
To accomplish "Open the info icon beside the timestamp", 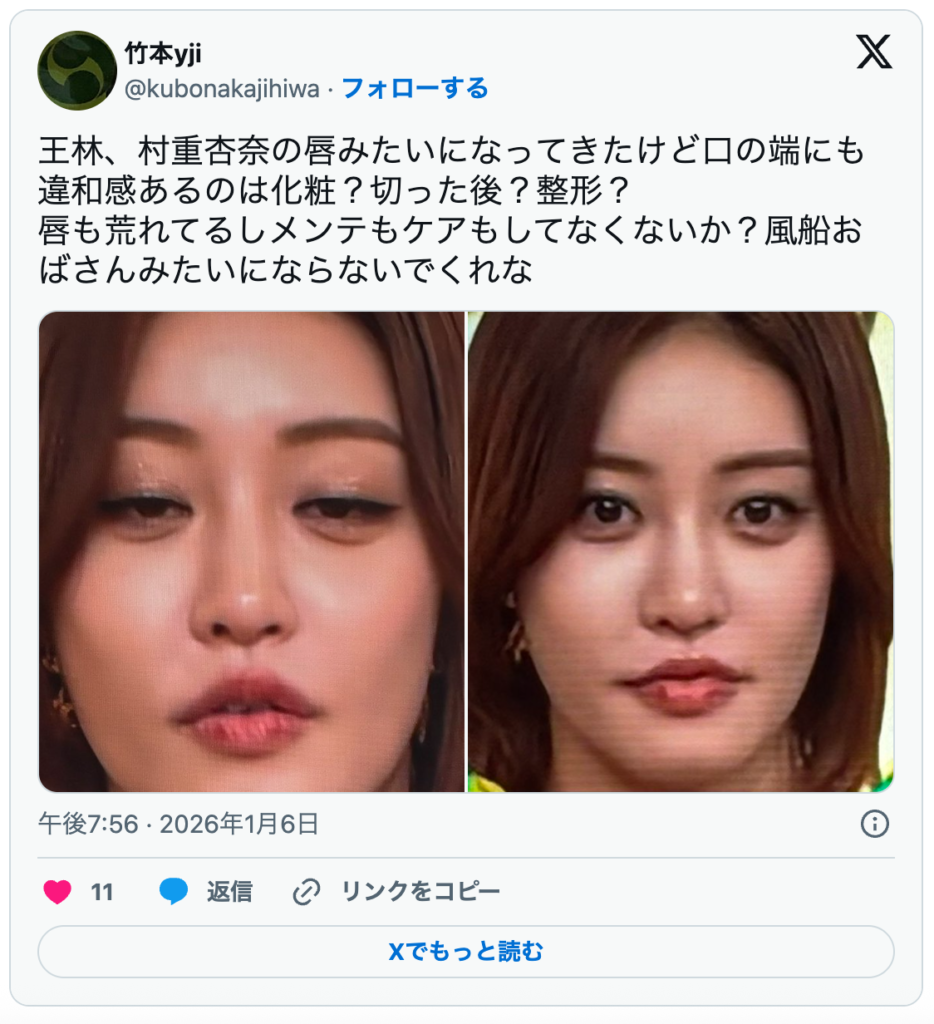I will click(x=874, y=823).
